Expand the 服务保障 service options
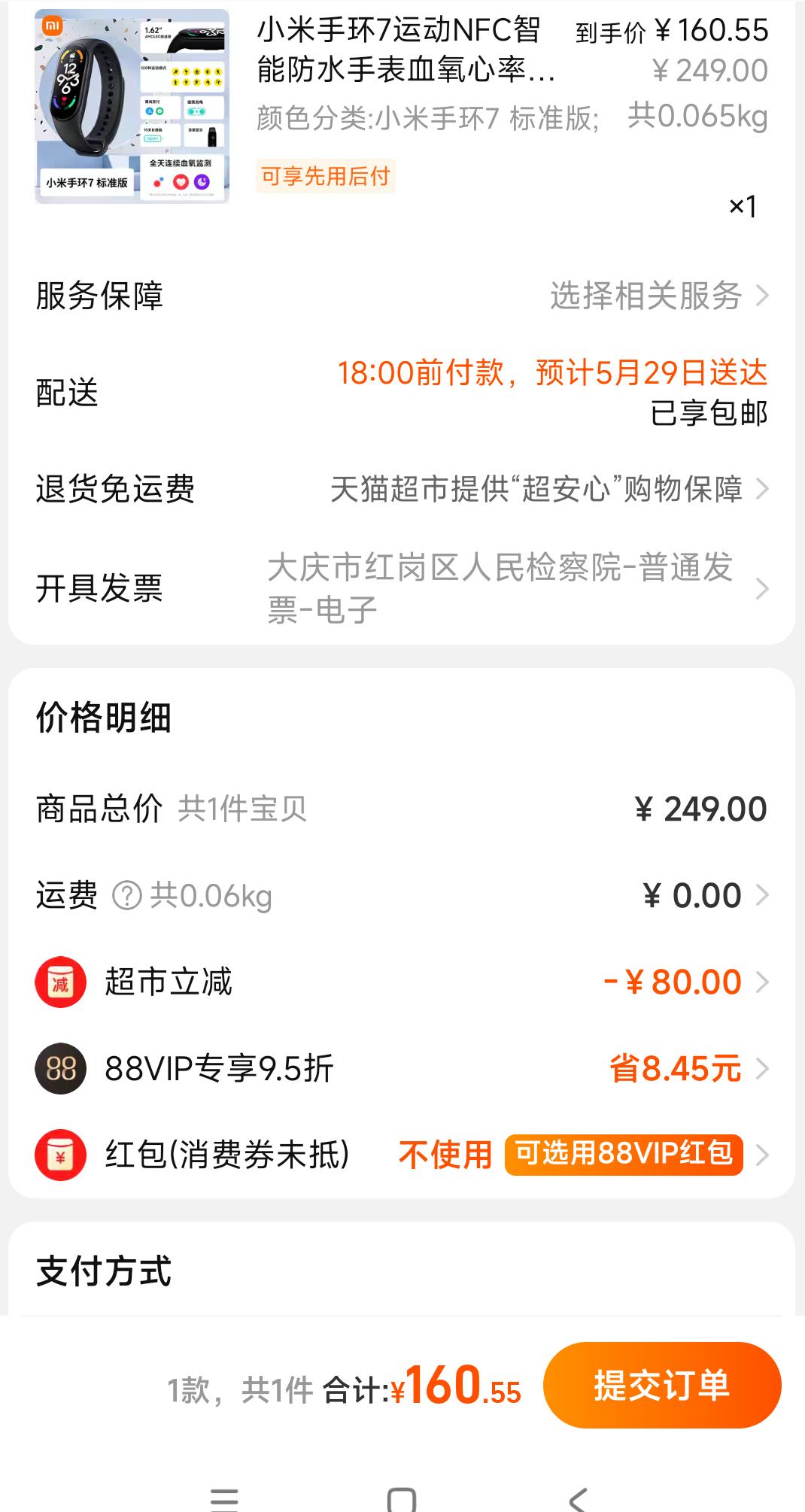 click(764, 295)
